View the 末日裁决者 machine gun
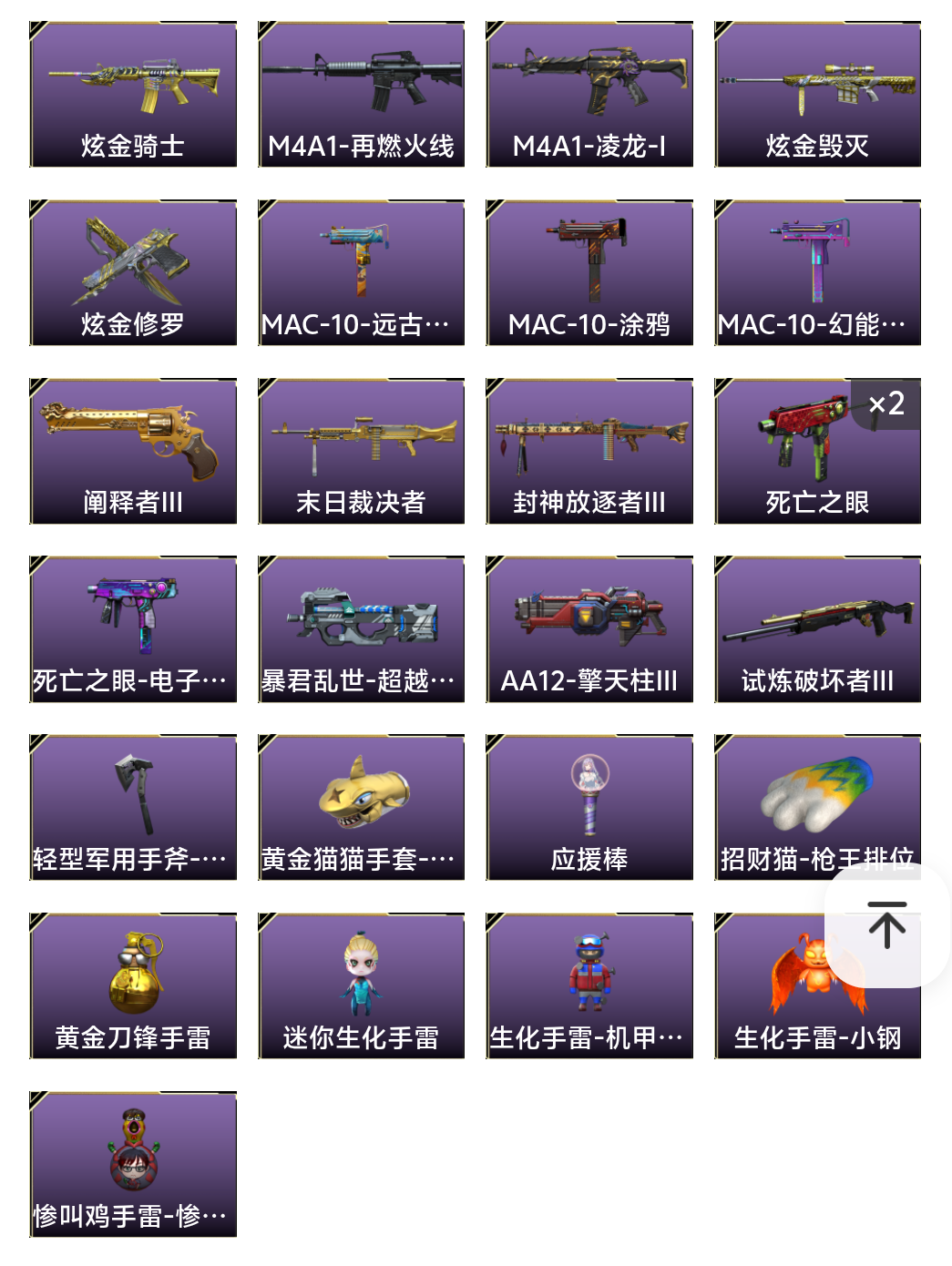Screen dimensions: 952x1266 (361, 451)
